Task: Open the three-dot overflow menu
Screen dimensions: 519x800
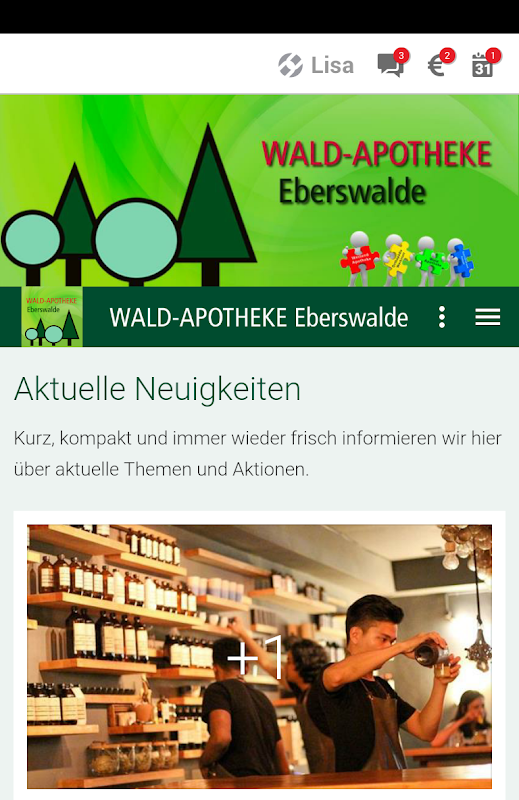Action: [x=442, y=317]
